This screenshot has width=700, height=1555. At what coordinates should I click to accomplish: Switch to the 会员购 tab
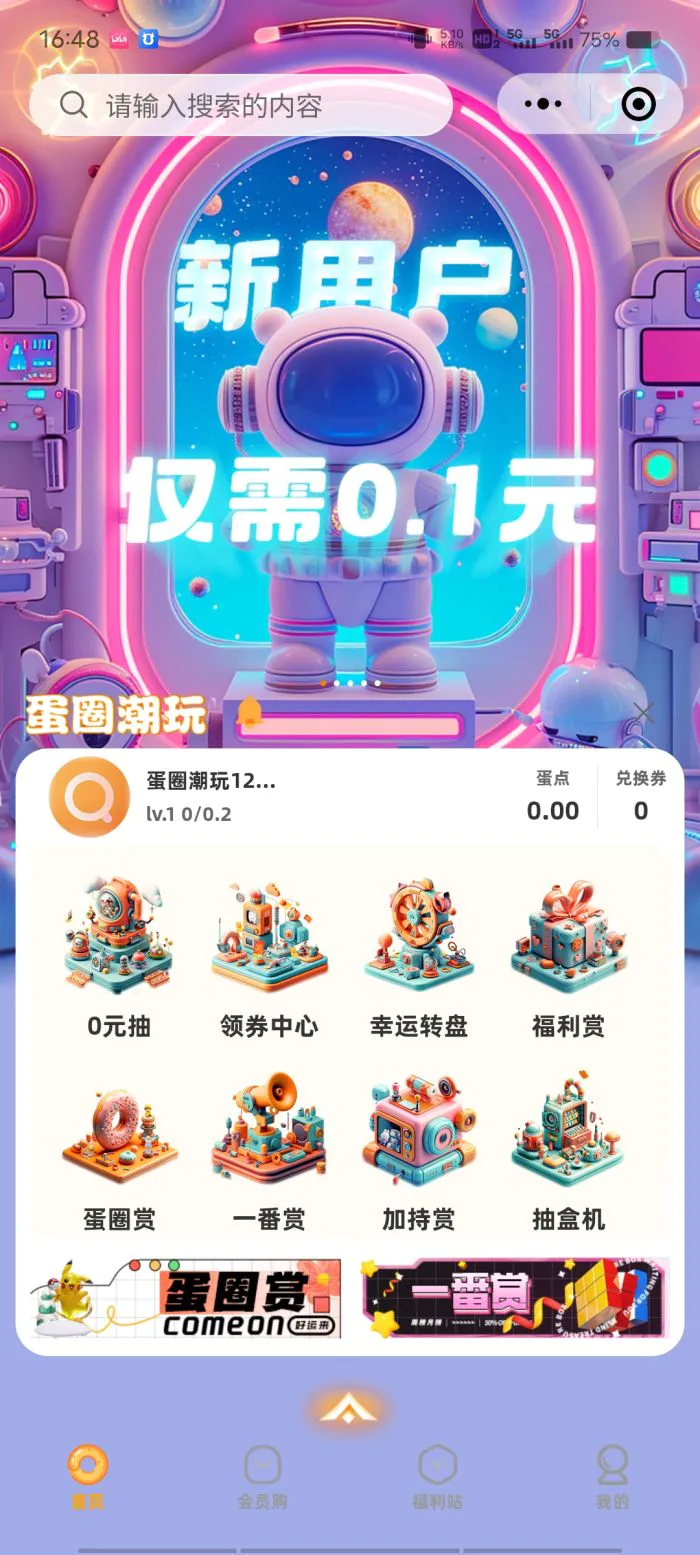tap(262, 1477)
